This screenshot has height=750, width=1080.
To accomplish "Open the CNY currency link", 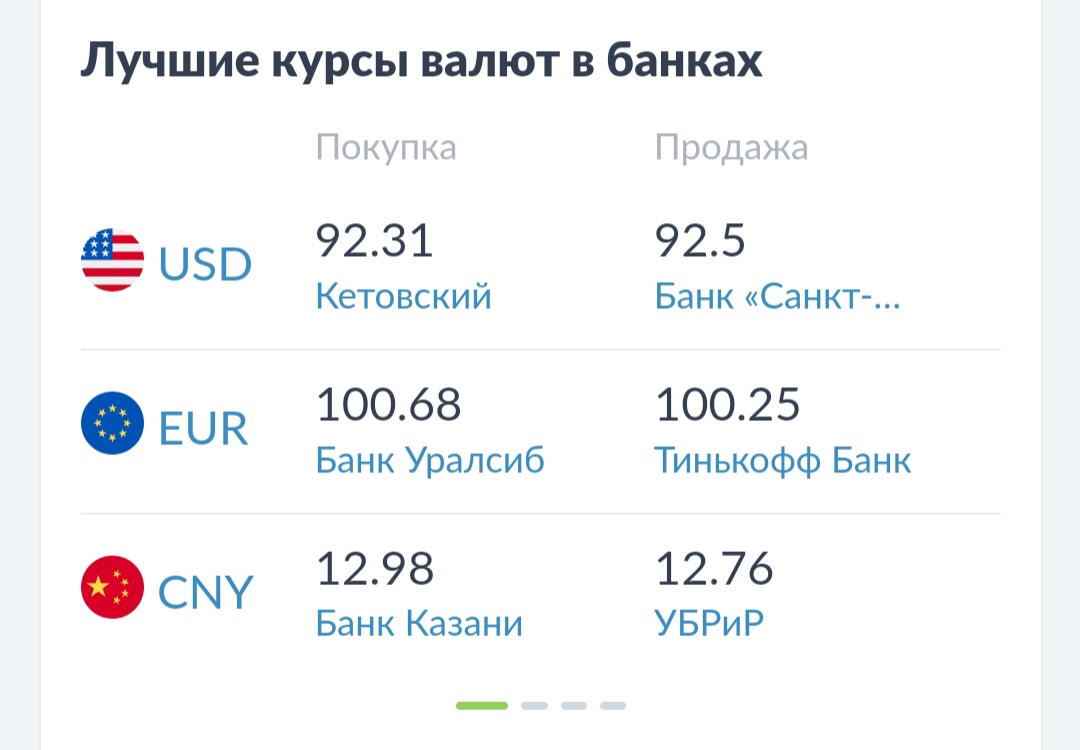I will [205, 593].
